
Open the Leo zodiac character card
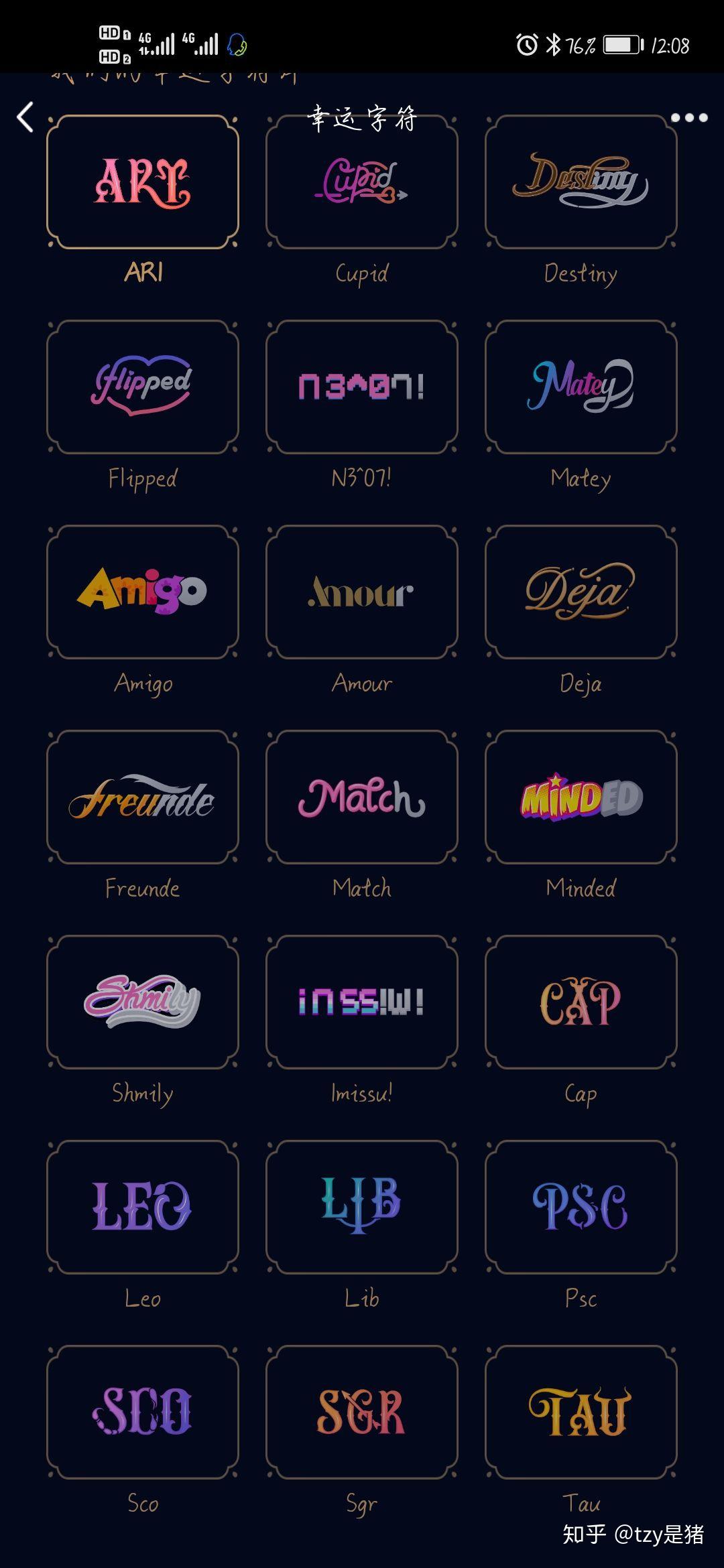click(x=143, y=1207)
